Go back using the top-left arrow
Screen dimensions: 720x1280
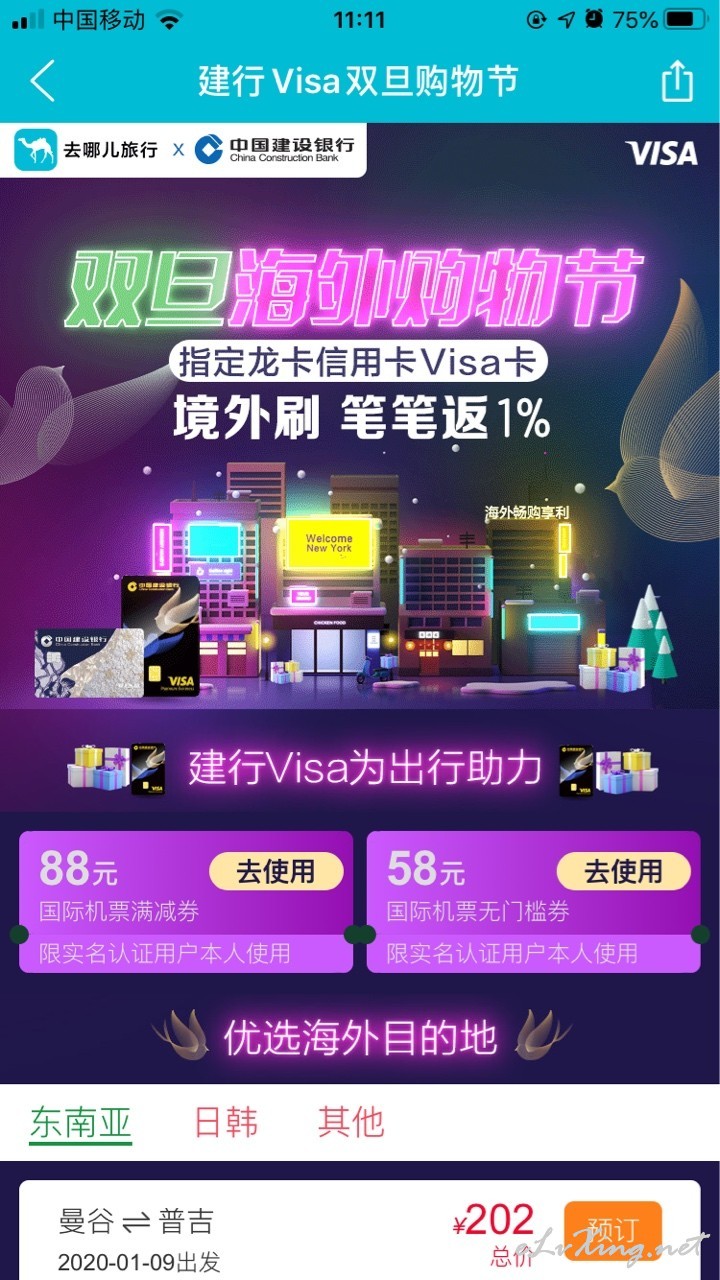point(42,81)
